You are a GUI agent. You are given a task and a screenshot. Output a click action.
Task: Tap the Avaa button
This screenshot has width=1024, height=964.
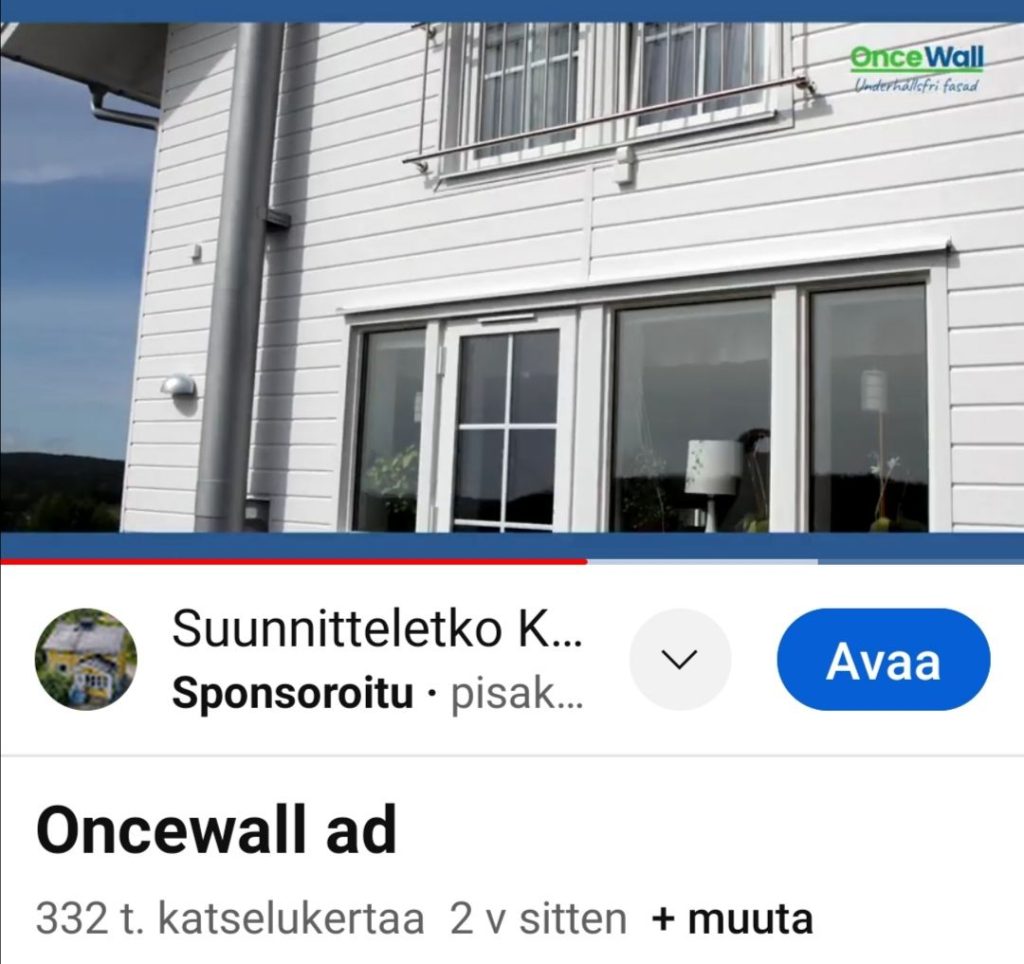(883, 661)
